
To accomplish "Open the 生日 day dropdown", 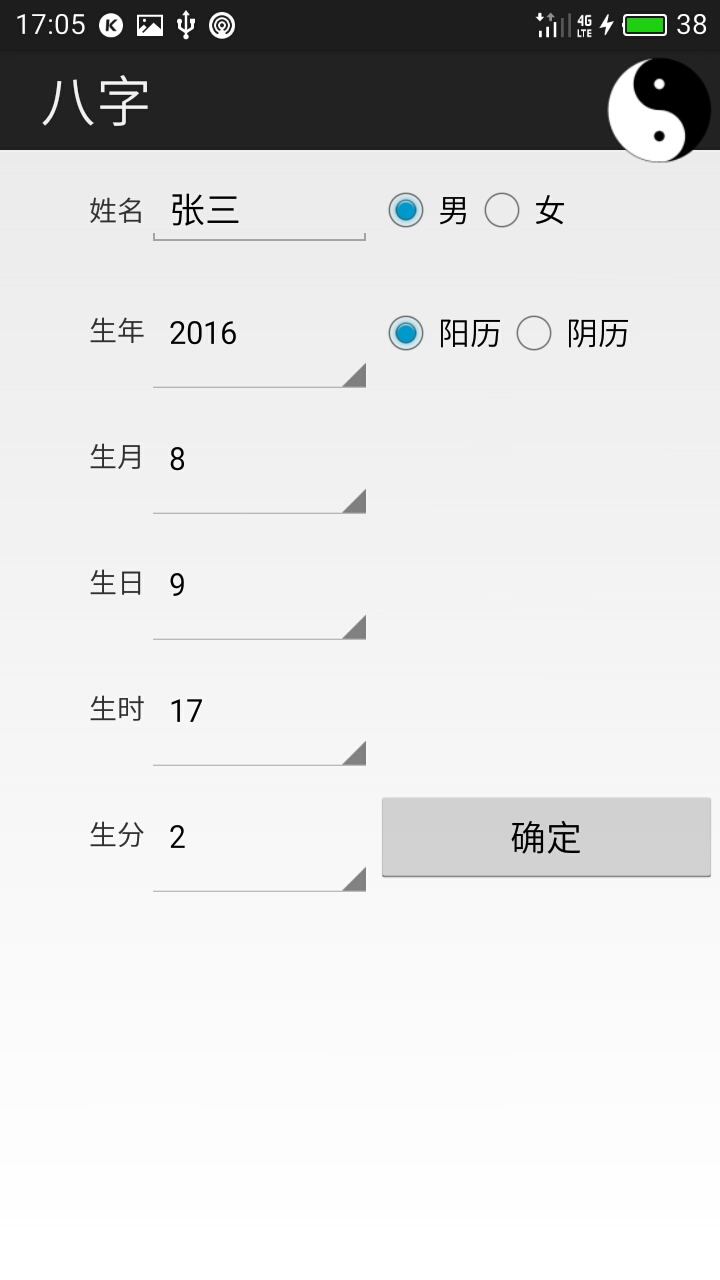I will point(258,597).
